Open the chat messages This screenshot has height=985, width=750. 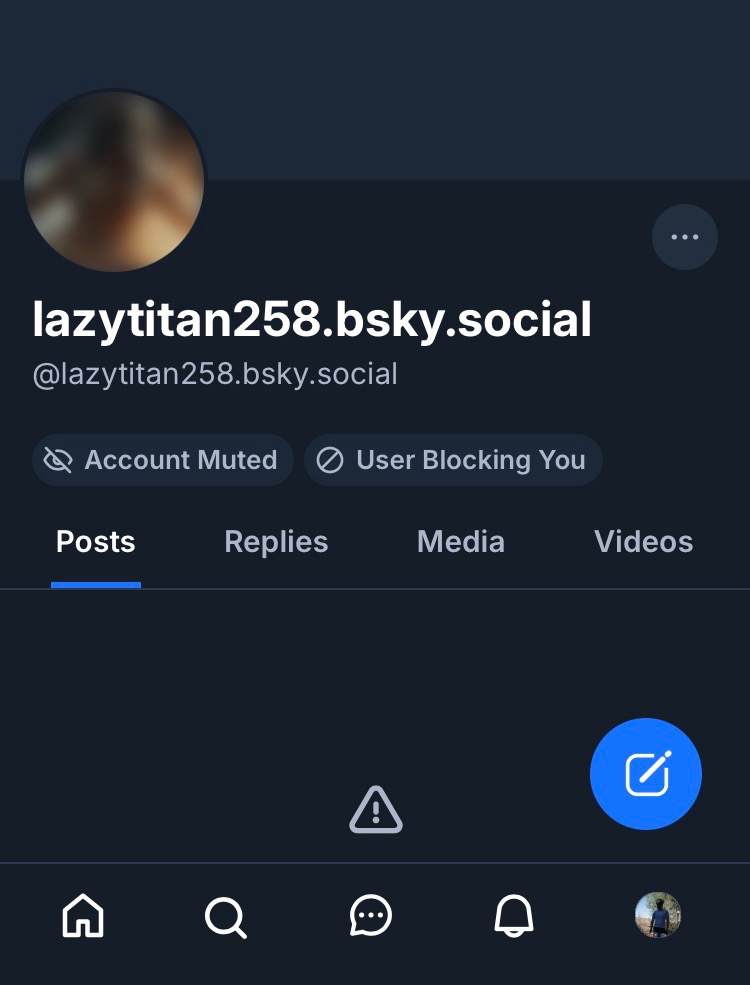(x=371, y=915)
